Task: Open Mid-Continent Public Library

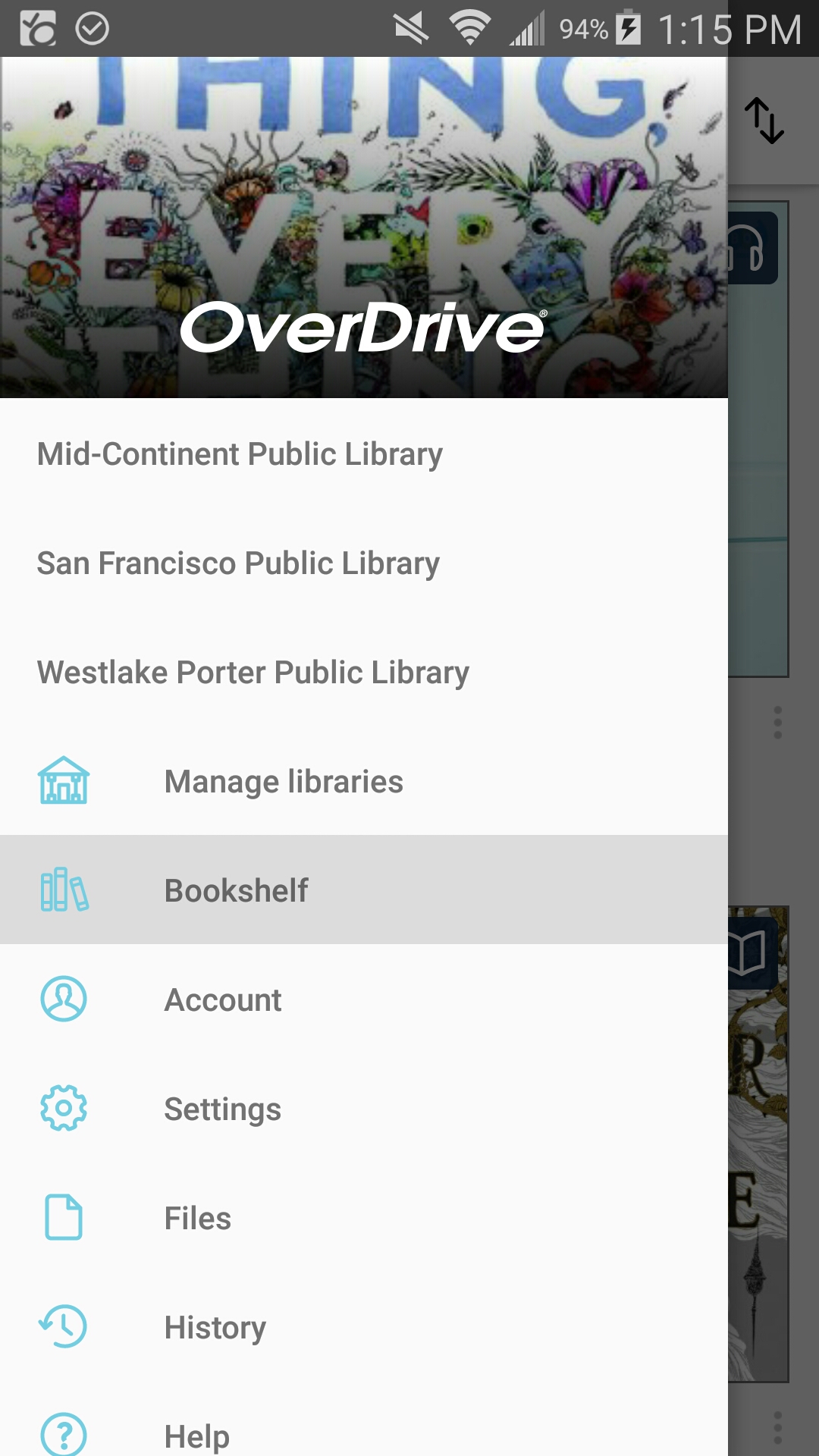Action: tap(240, 454)
